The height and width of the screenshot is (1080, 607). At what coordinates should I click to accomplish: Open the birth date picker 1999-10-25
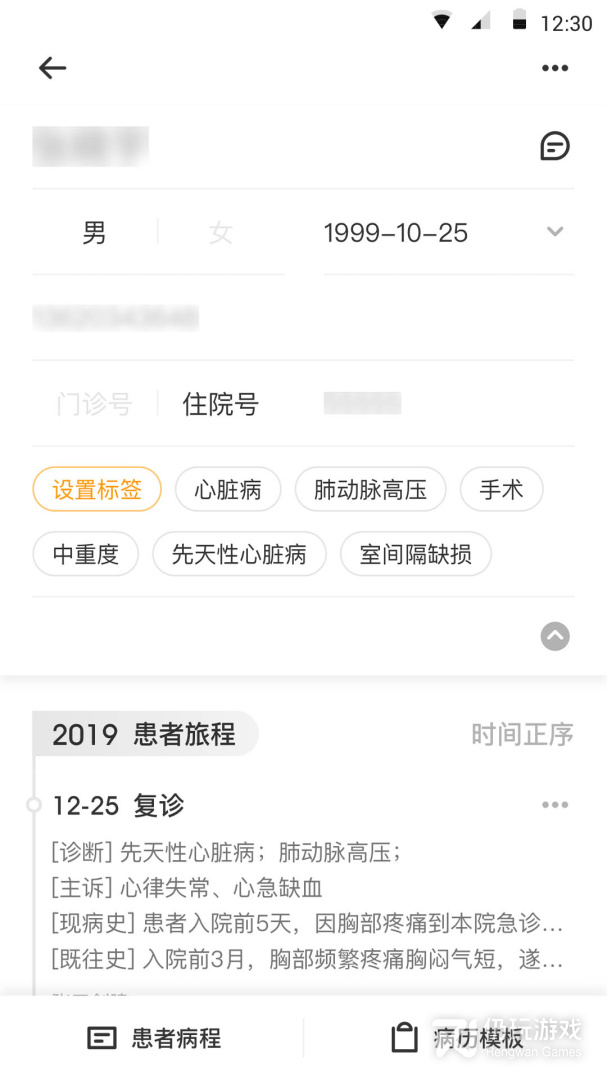[x=440, y=233]
